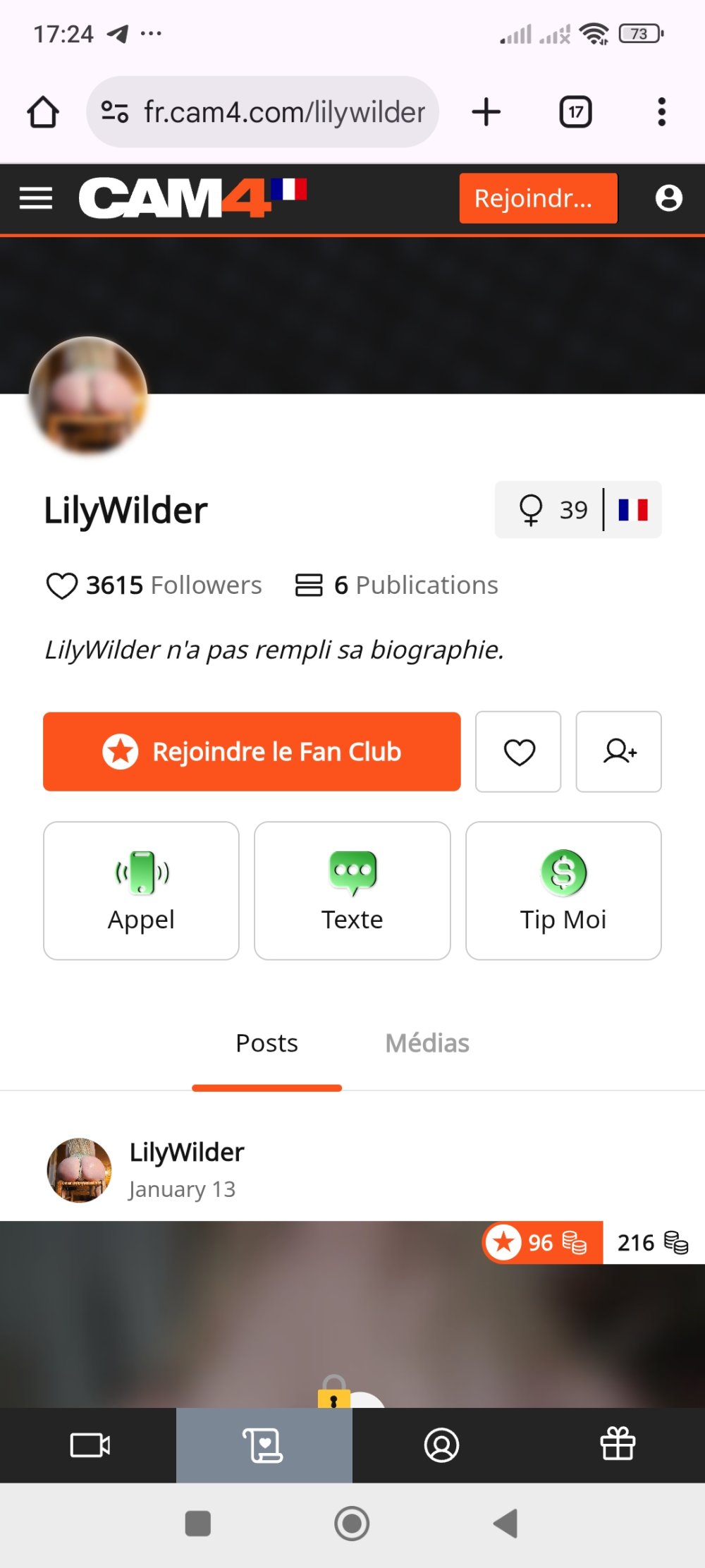705x1568 pixels.
Task: Tap the orange Rejoindr... button
Action: click(x=538, y=198)
